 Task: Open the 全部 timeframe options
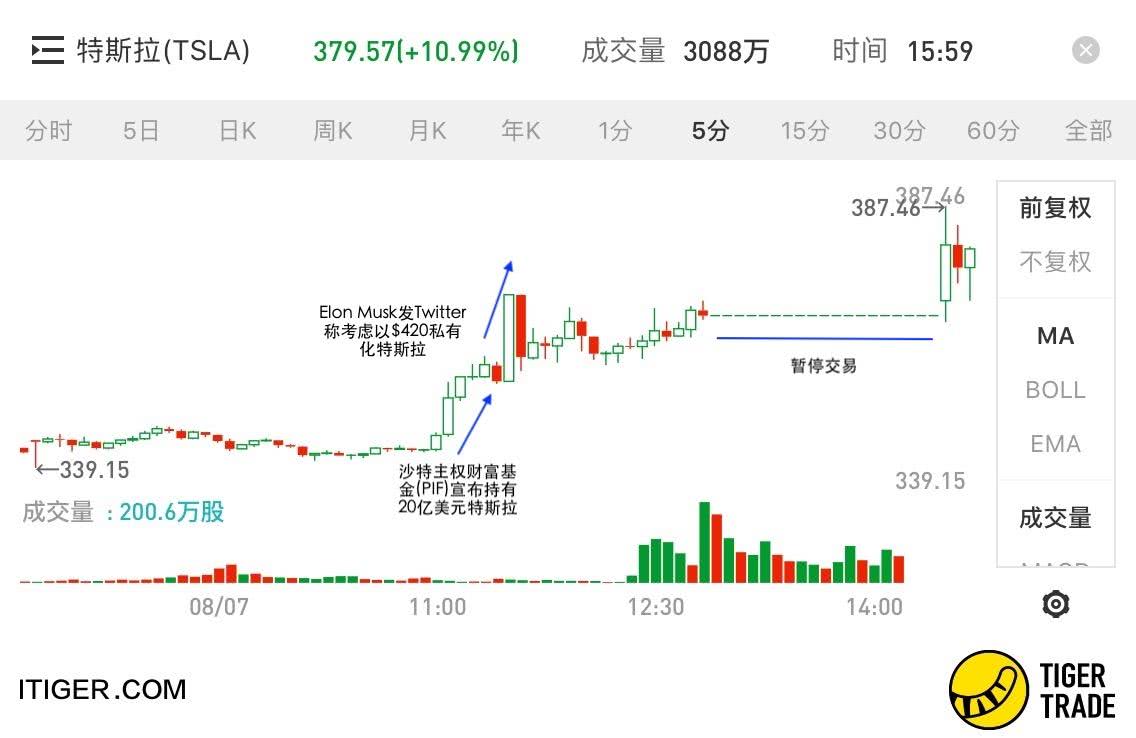(x=1088, y=130)
